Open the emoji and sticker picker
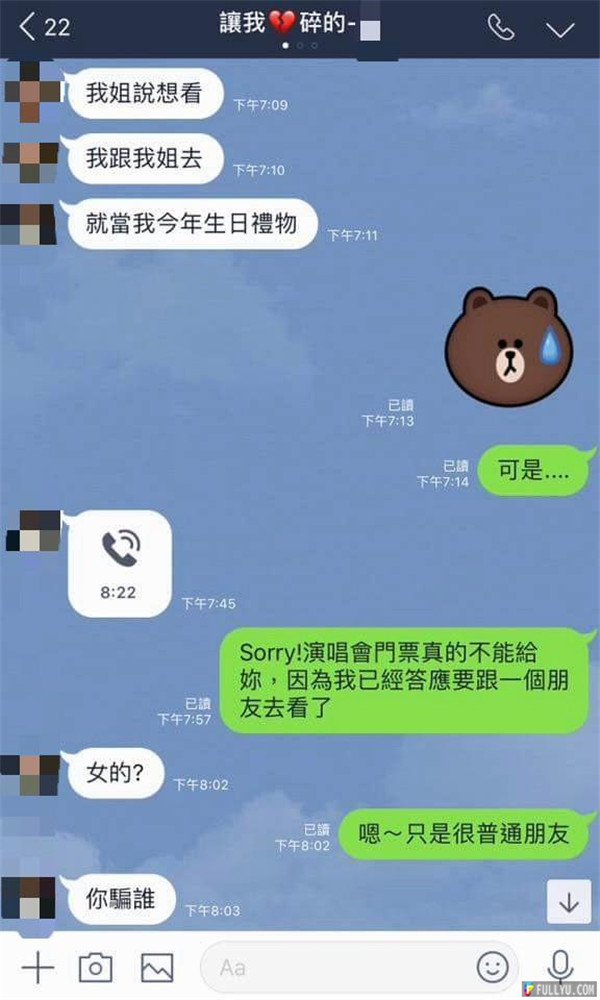 click(x=492, y=967)
